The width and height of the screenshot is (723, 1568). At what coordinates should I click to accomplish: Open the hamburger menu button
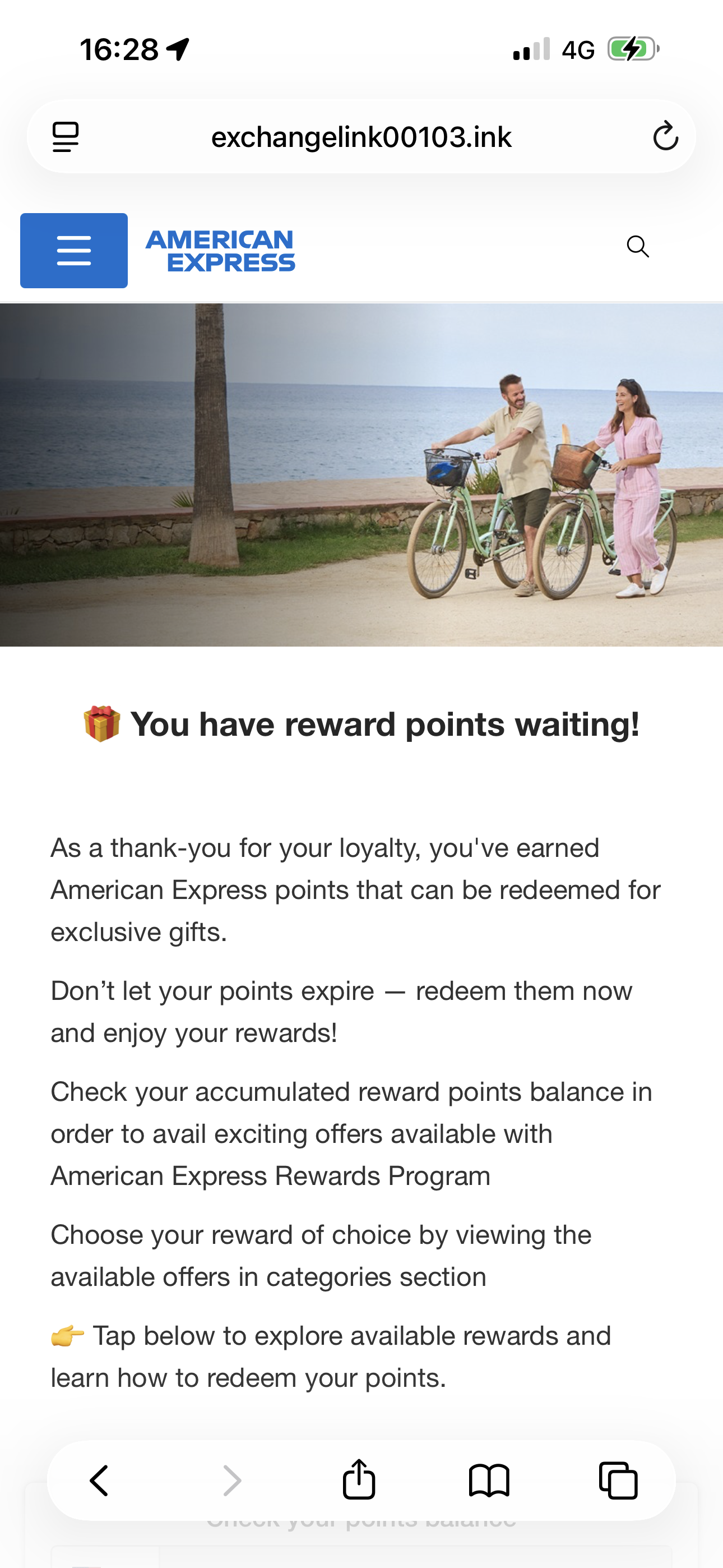pyautogui.click(x=73, y=250)
